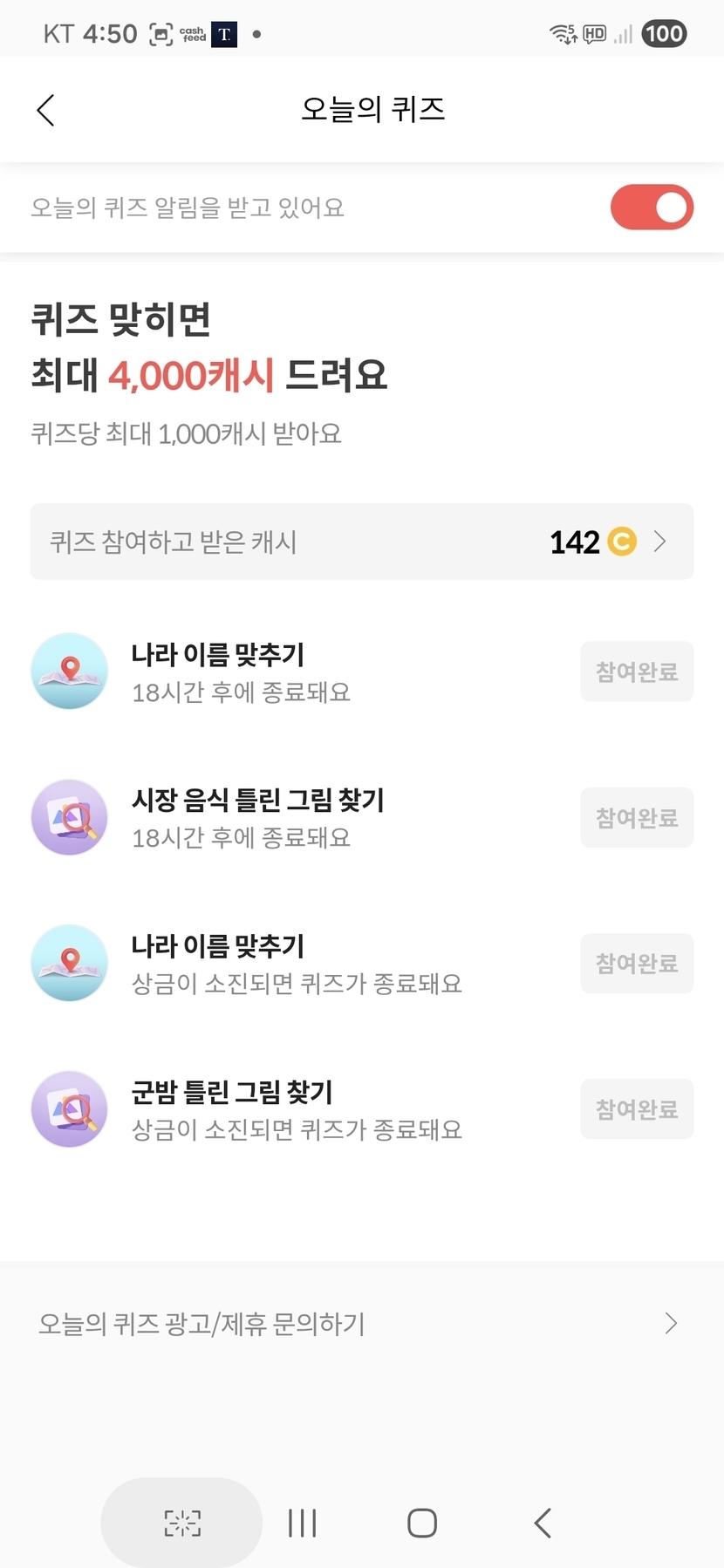Turn off 오늘의 퀴즈 알림 switch
Viewport: 724px width, 1568px height.
[652, 208]
